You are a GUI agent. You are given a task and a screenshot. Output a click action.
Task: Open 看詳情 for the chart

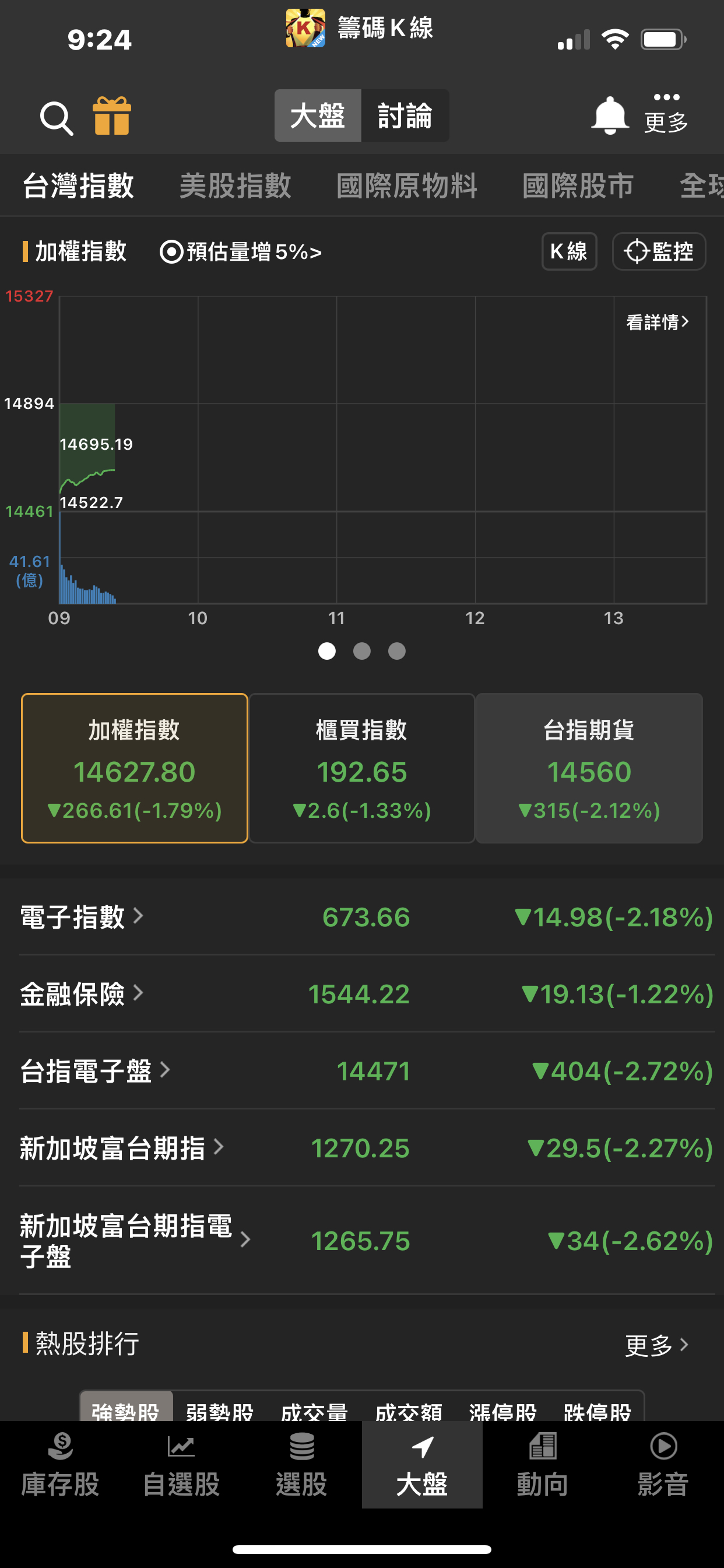click(x=657, y=321)
